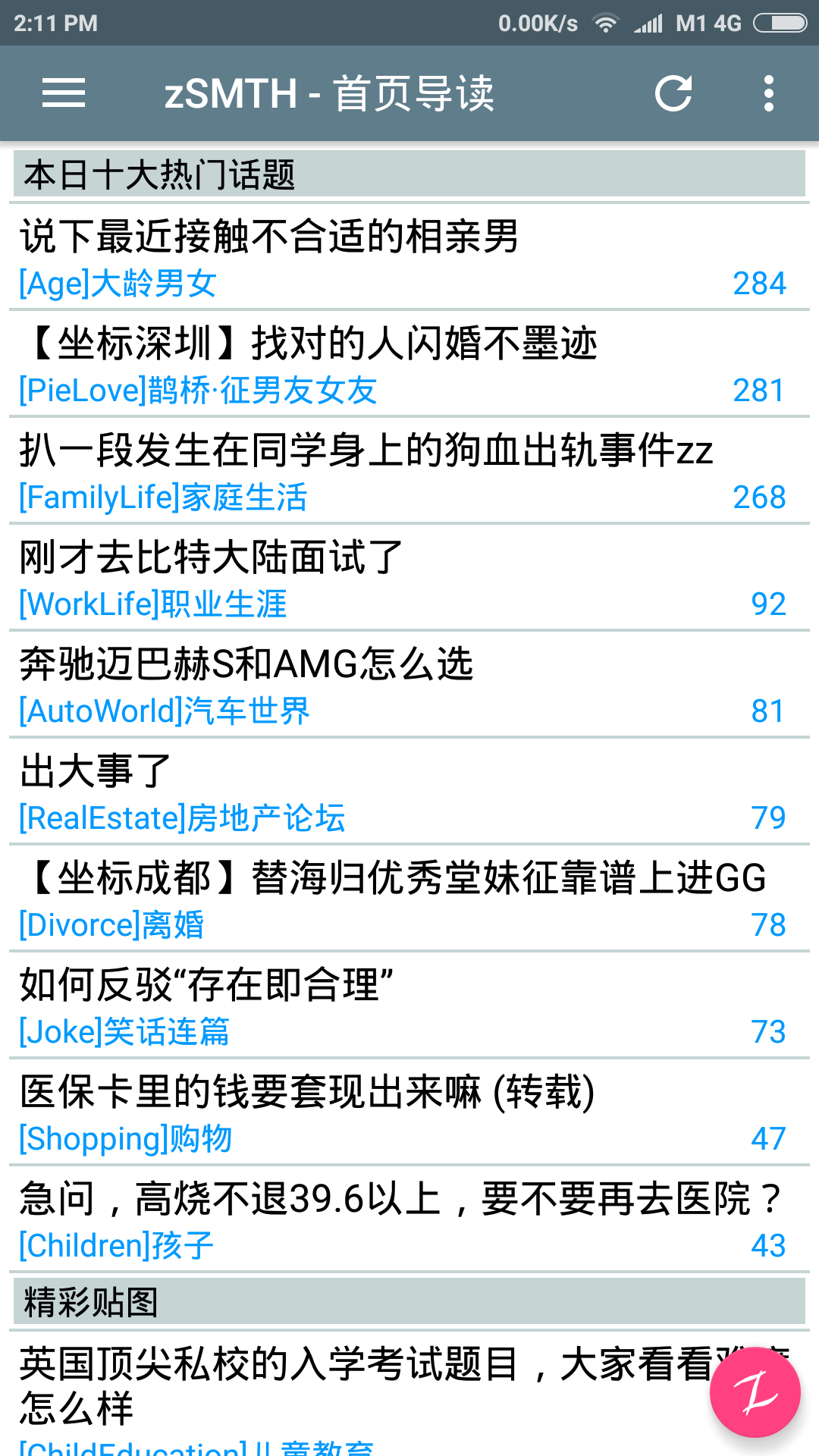Open the 【坐标深圳】找对的人闪婚不墨迹 topic
This screenshot has width=819, height=1456.
tap(311, 344)
